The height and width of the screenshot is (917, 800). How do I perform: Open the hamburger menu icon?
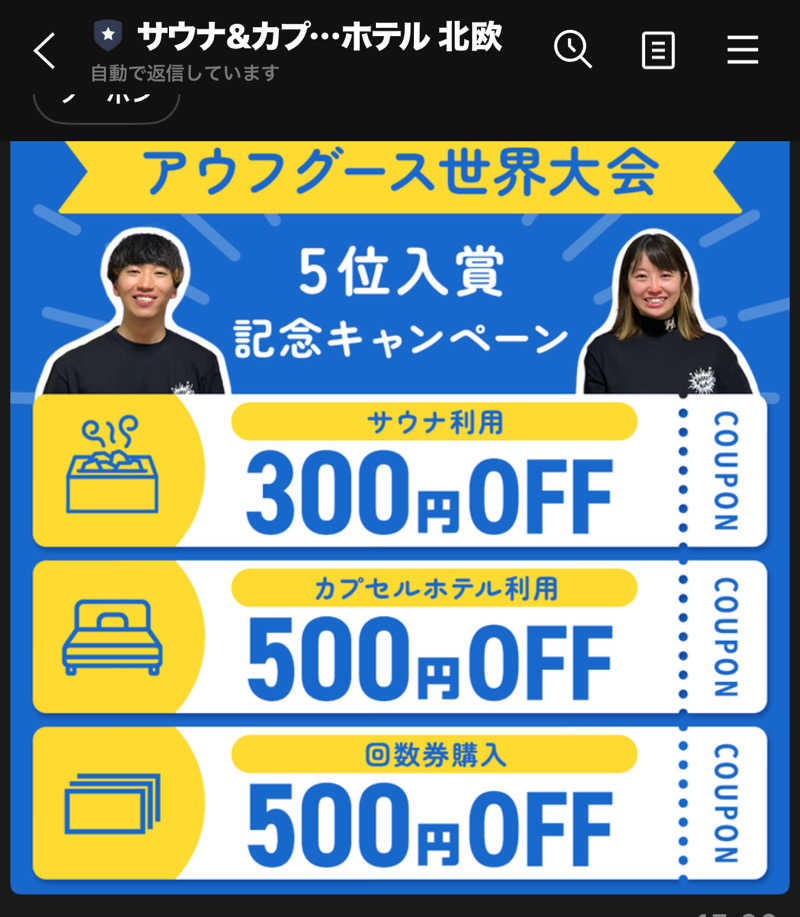click(742, 48)
